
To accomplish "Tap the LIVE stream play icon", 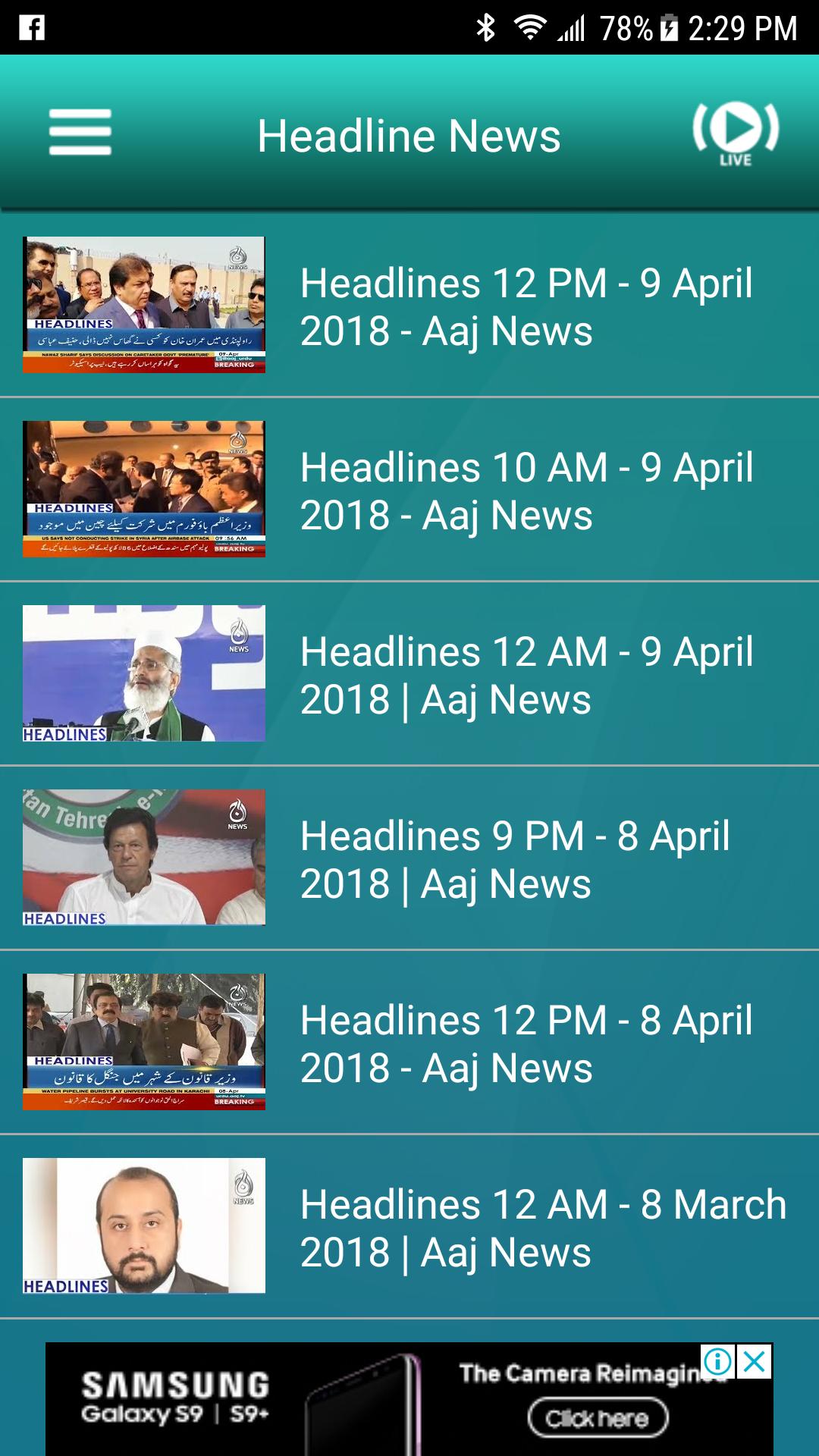I will 736,130.
